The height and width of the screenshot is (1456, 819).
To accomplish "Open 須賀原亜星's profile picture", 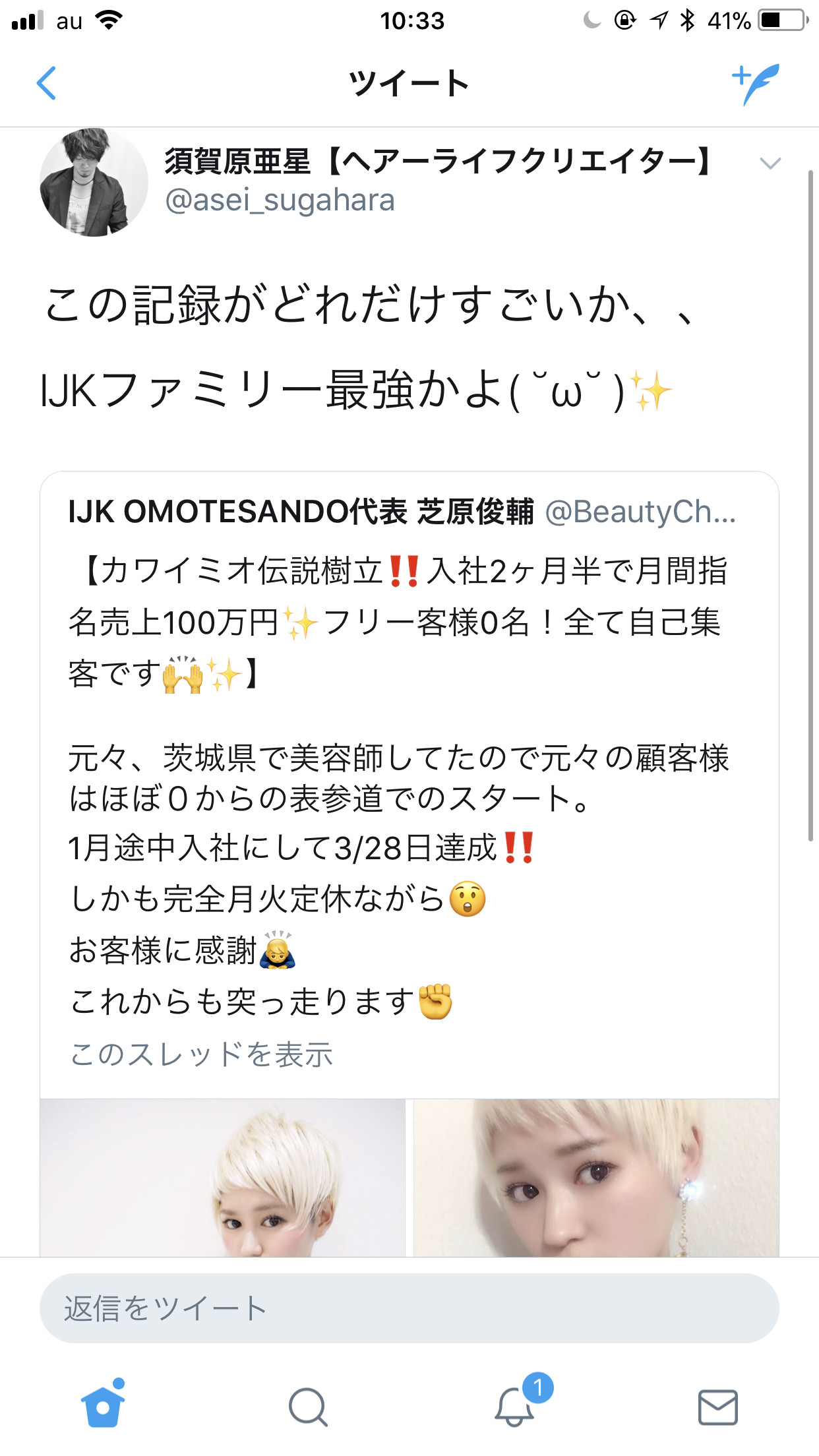I will click(x=94, y=183).
